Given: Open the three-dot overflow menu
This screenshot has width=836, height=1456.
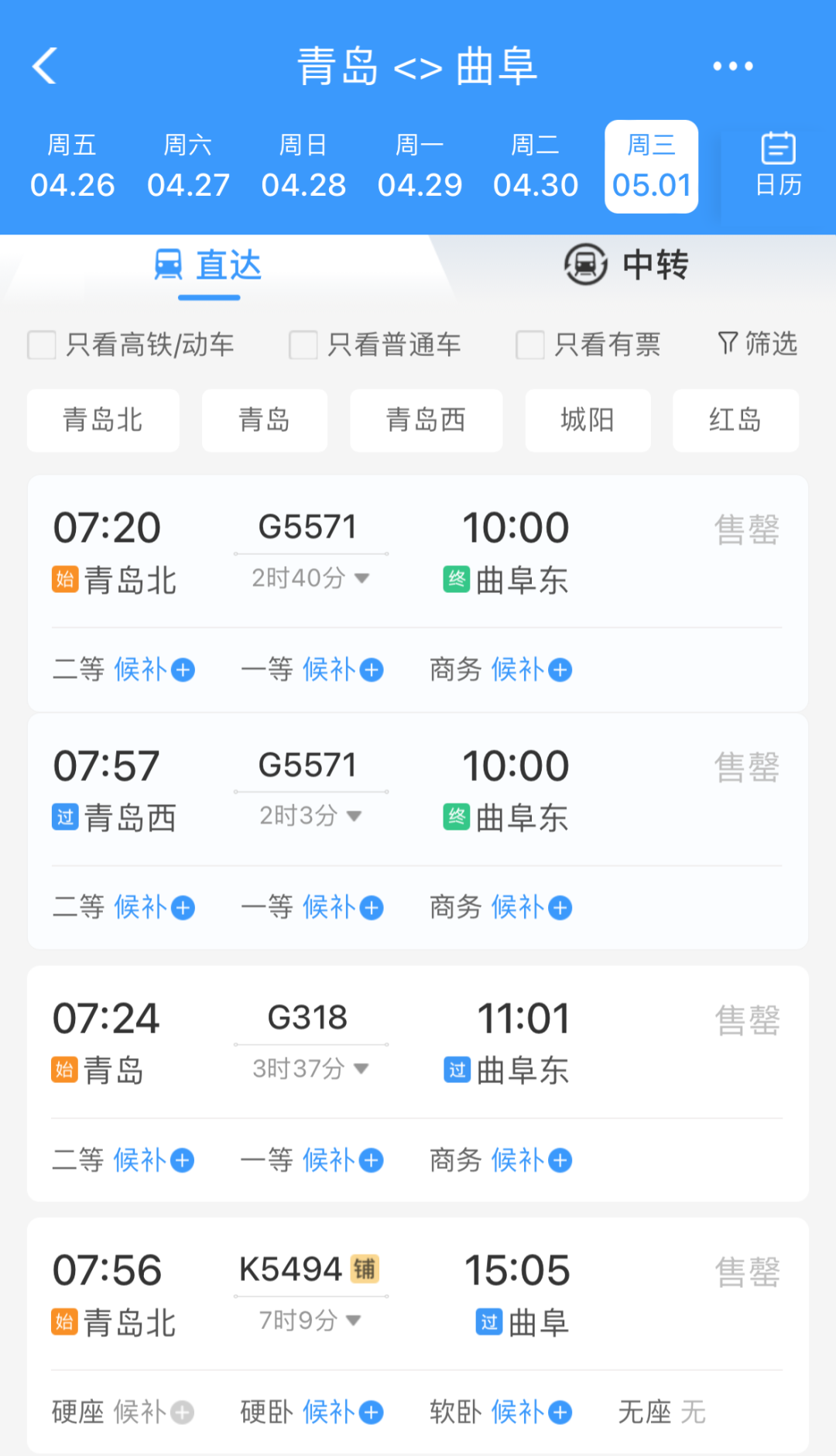Looking at the screenshot, I should pyautogui.click(x=732, y=66).
